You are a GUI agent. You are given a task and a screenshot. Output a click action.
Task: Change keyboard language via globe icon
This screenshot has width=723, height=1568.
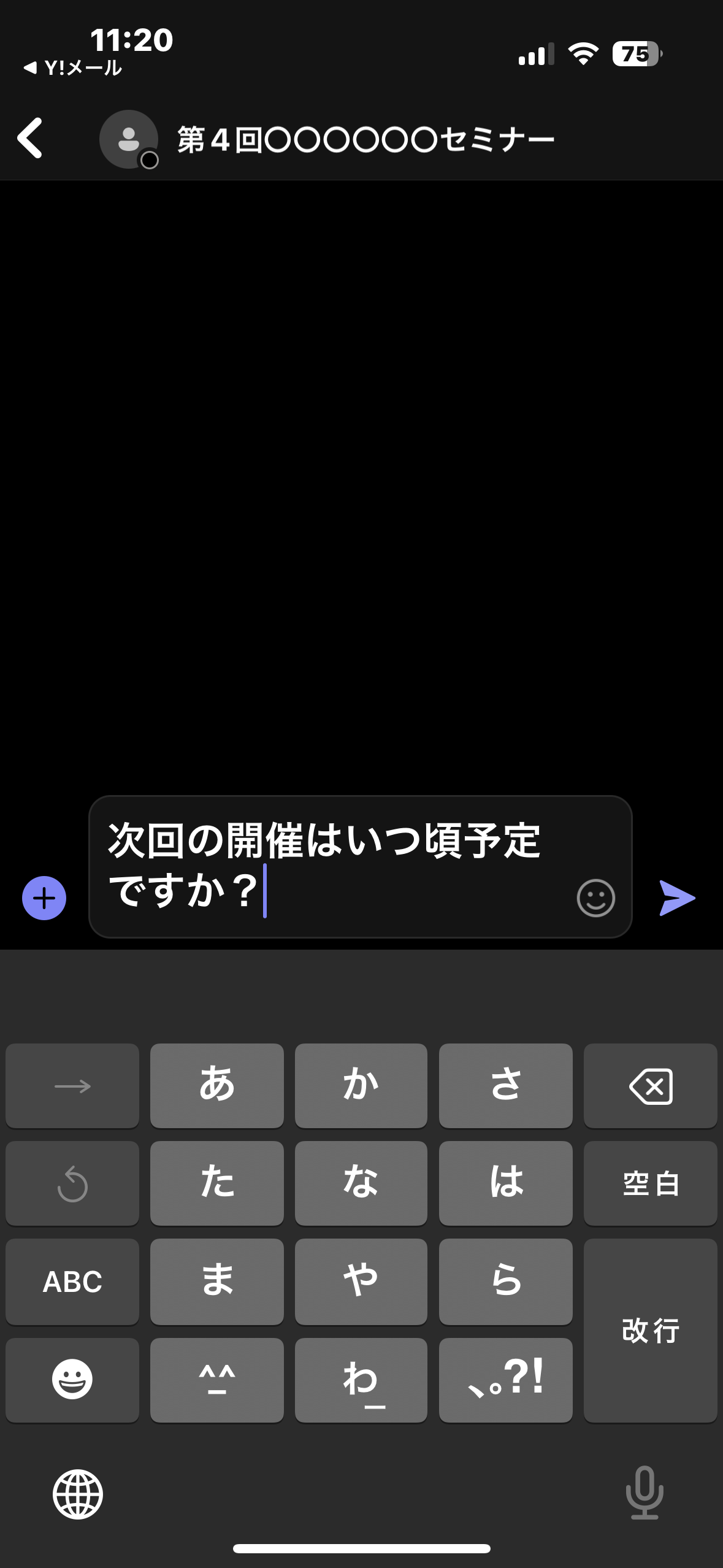click(x=78, y=1494)
